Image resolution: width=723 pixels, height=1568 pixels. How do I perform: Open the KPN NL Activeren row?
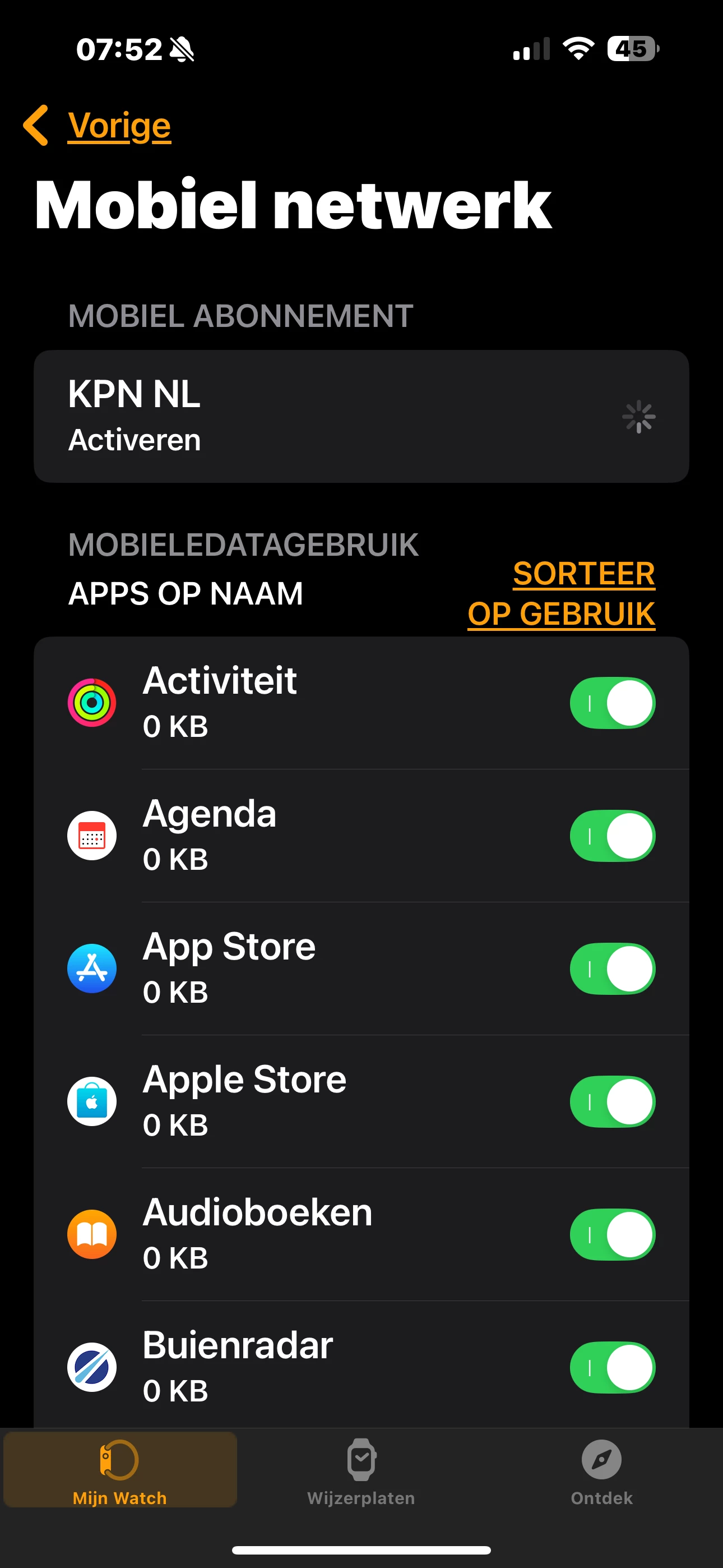(361, 416)
